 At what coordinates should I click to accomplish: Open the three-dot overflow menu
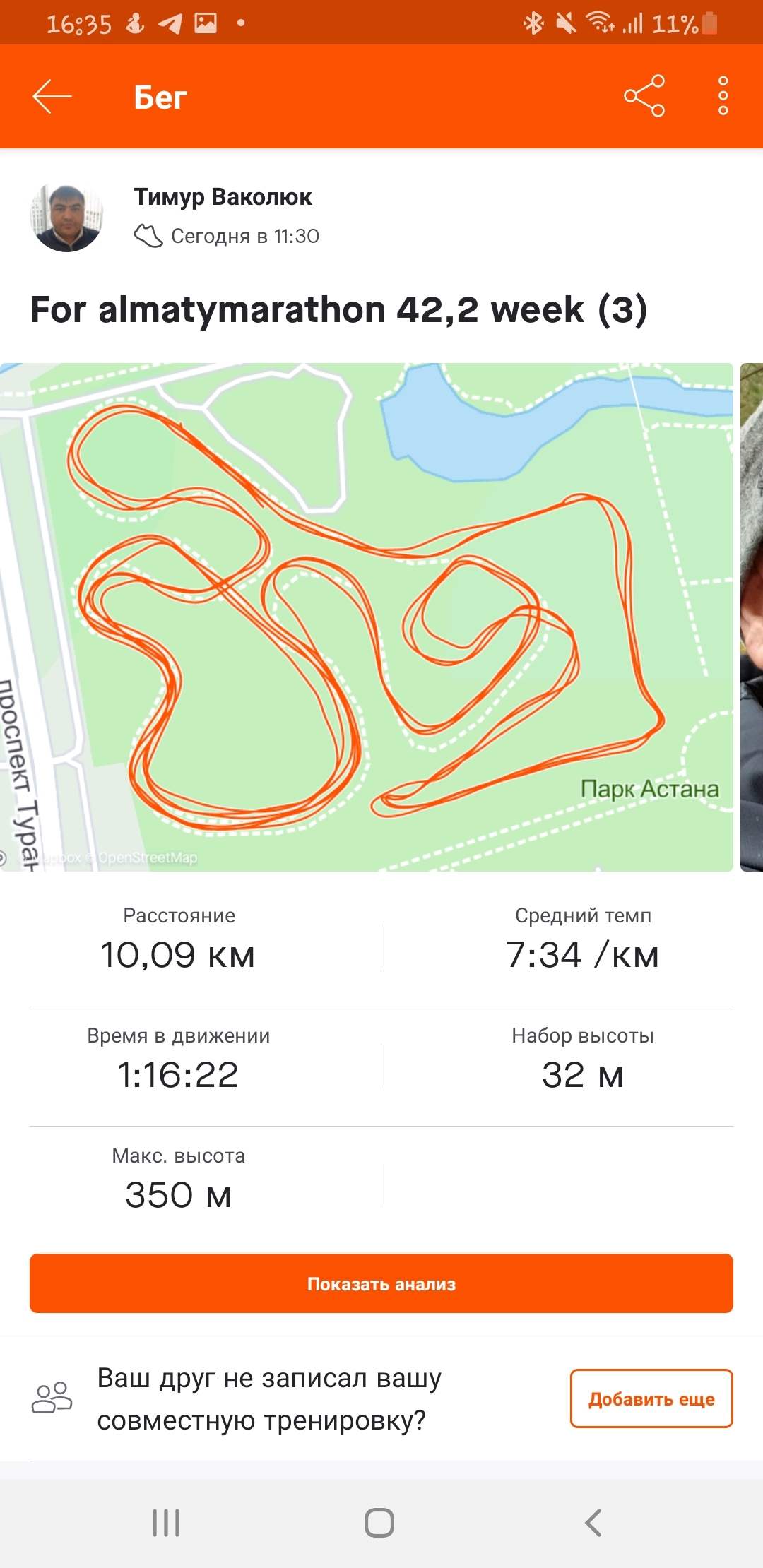tap(723, 96)
